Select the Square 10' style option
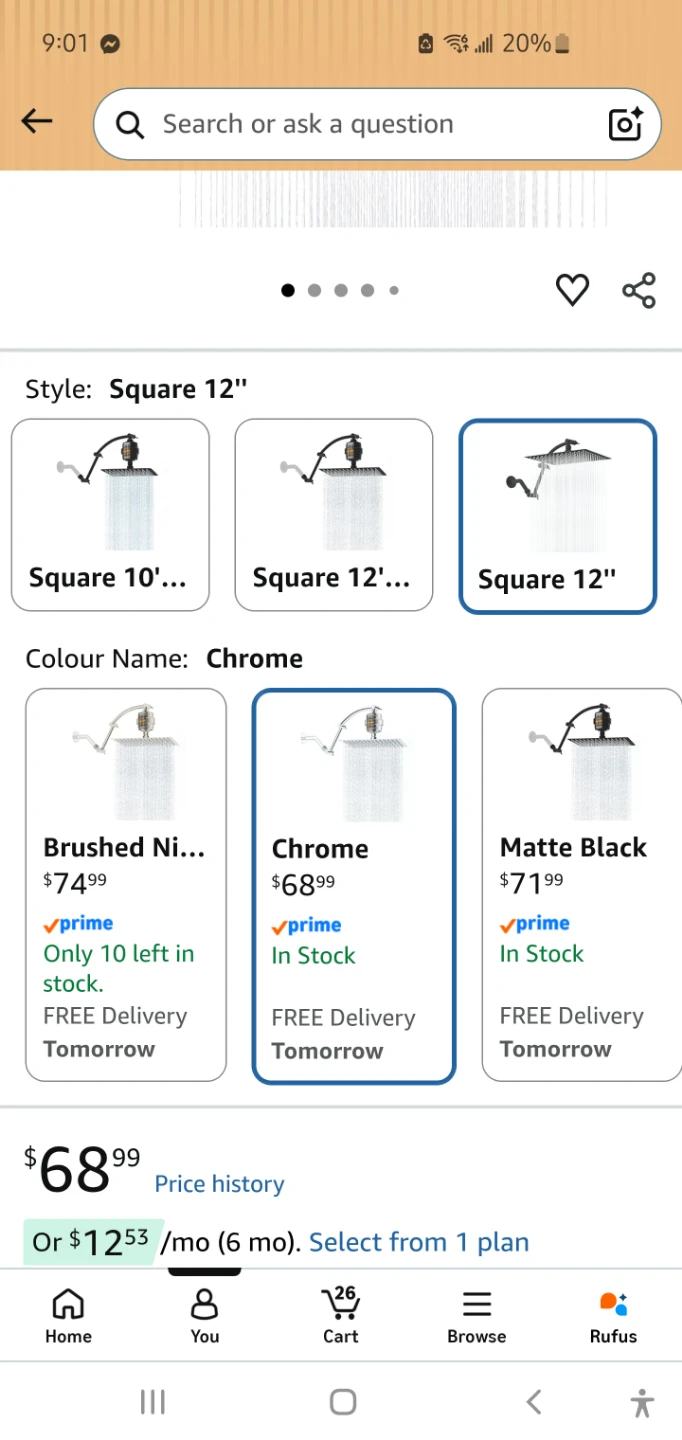The image size is (682, 1440). [x=110, y=514]
